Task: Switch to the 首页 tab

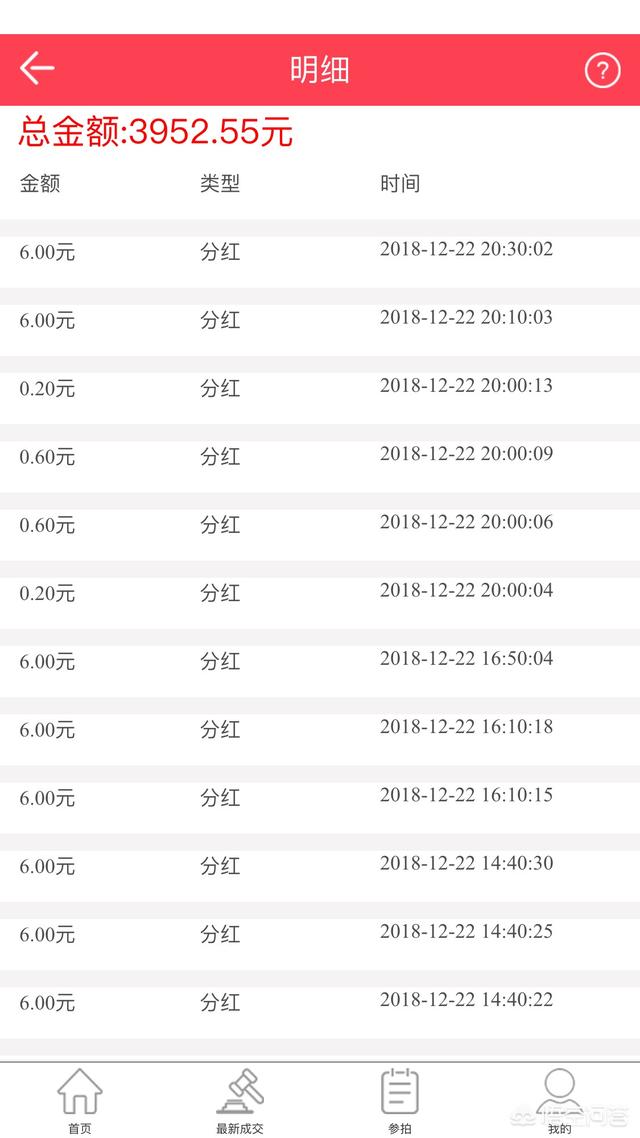Action: coord(80,1100)
